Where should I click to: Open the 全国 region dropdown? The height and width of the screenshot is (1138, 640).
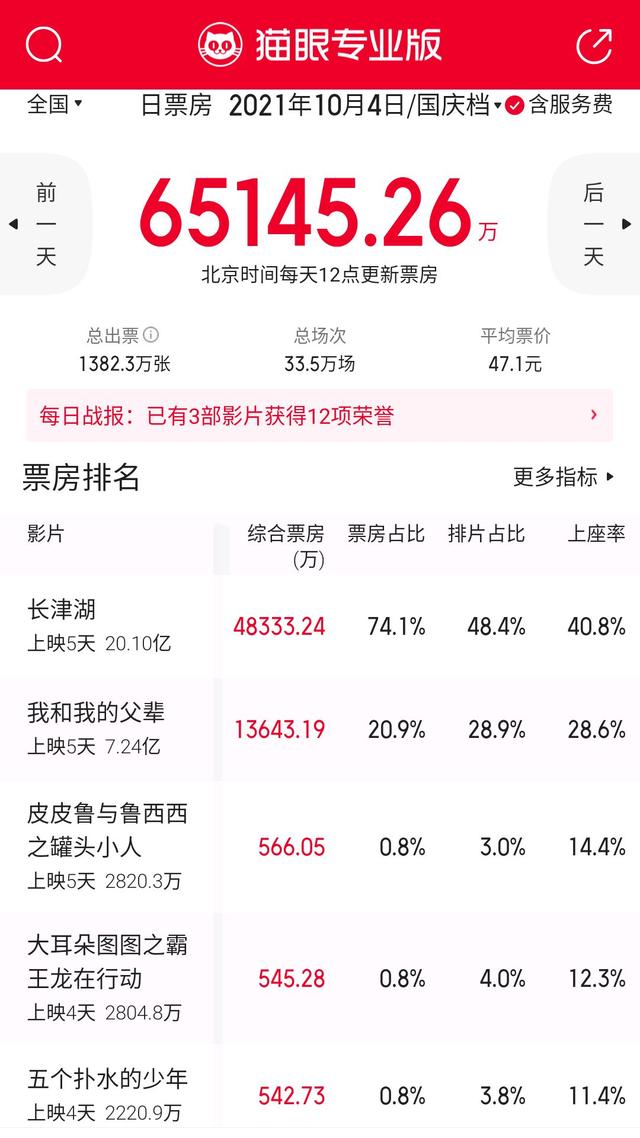55,104
